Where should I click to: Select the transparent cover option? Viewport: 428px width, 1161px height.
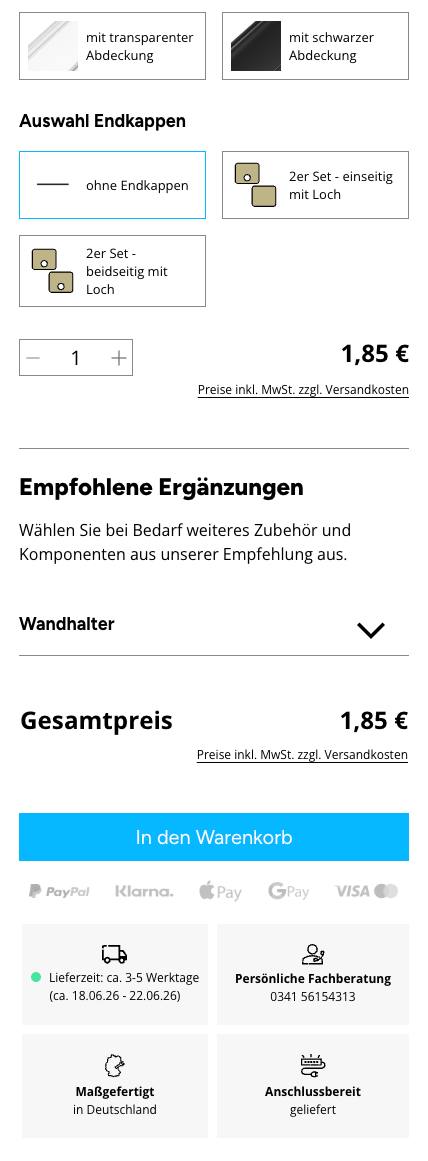click(x=113, y=46)
